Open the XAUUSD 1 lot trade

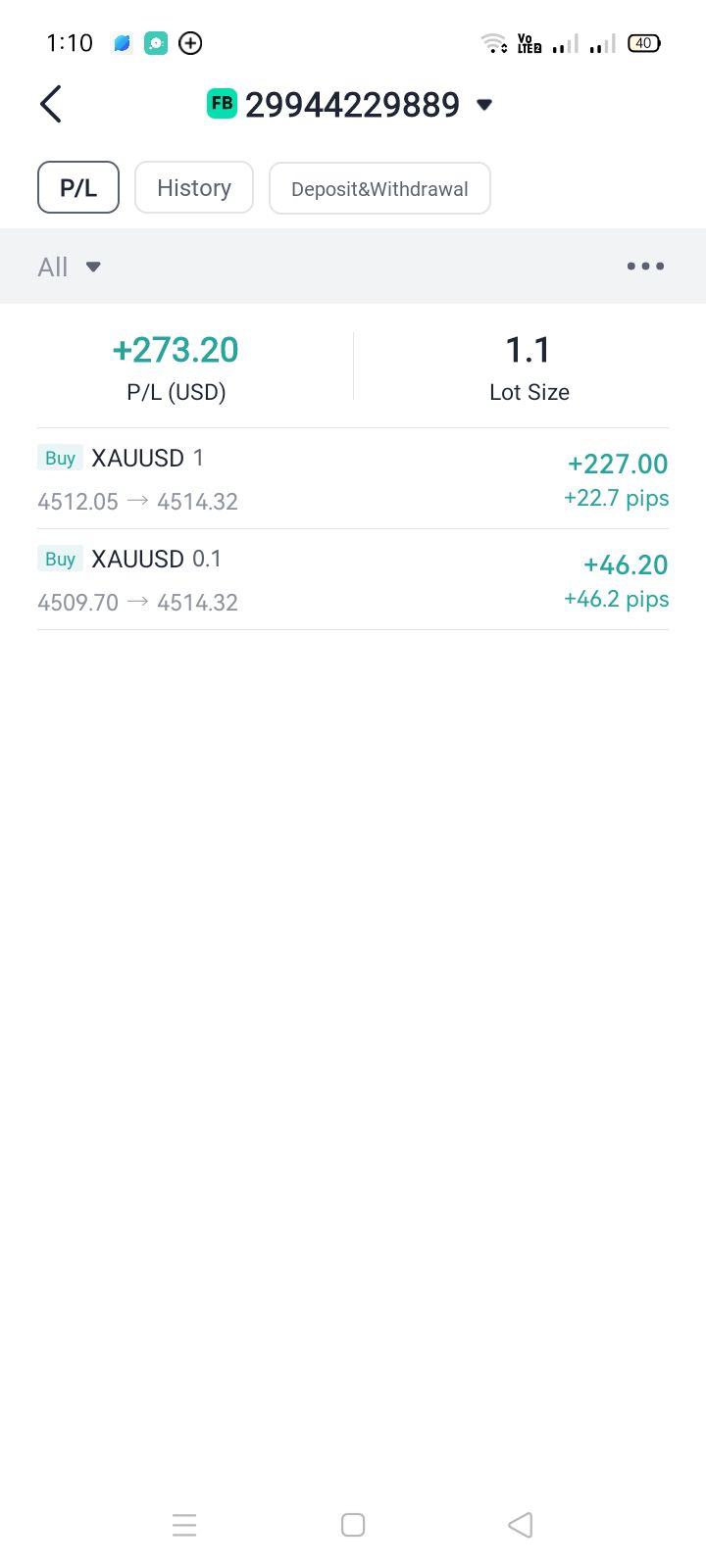(x=353, y=479)
